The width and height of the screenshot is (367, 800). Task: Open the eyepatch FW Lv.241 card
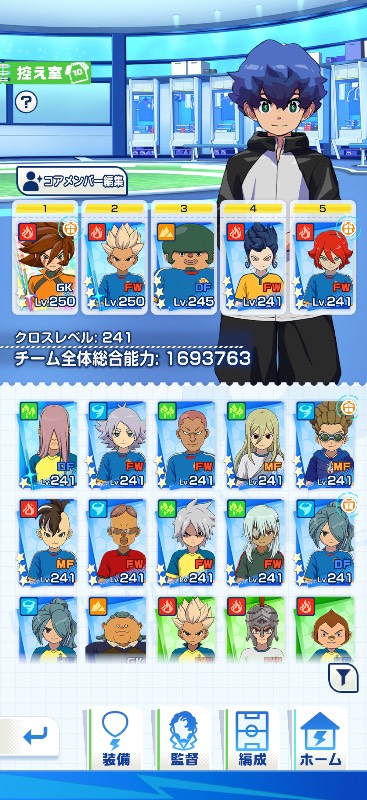pyautogui.click(x=256, y=542)
